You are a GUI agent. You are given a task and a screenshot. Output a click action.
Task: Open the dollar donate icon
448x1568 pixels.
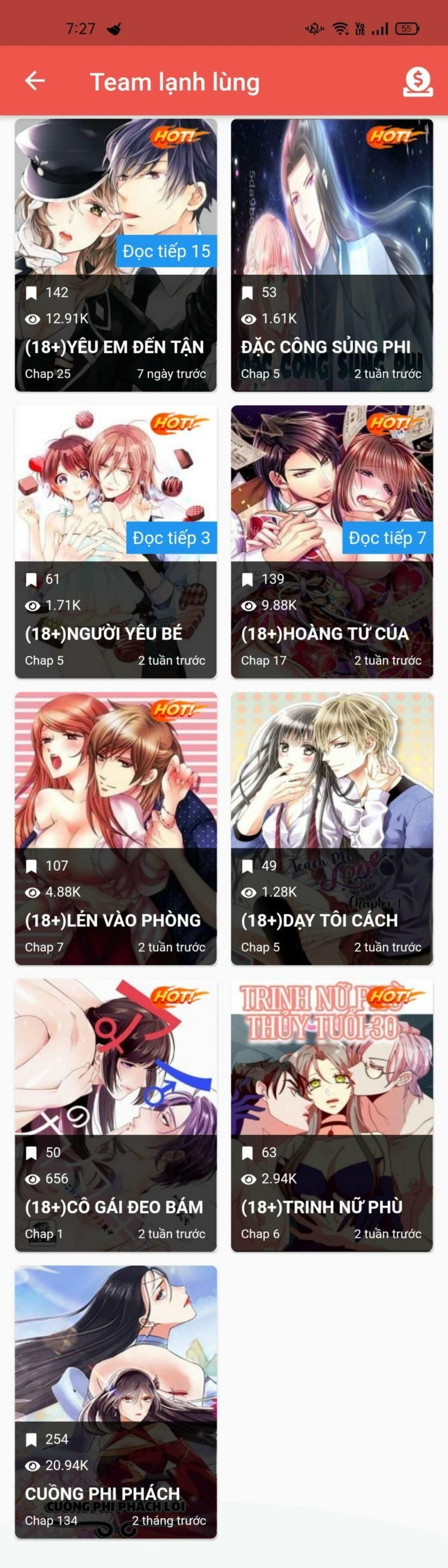[x=418, y=82]
